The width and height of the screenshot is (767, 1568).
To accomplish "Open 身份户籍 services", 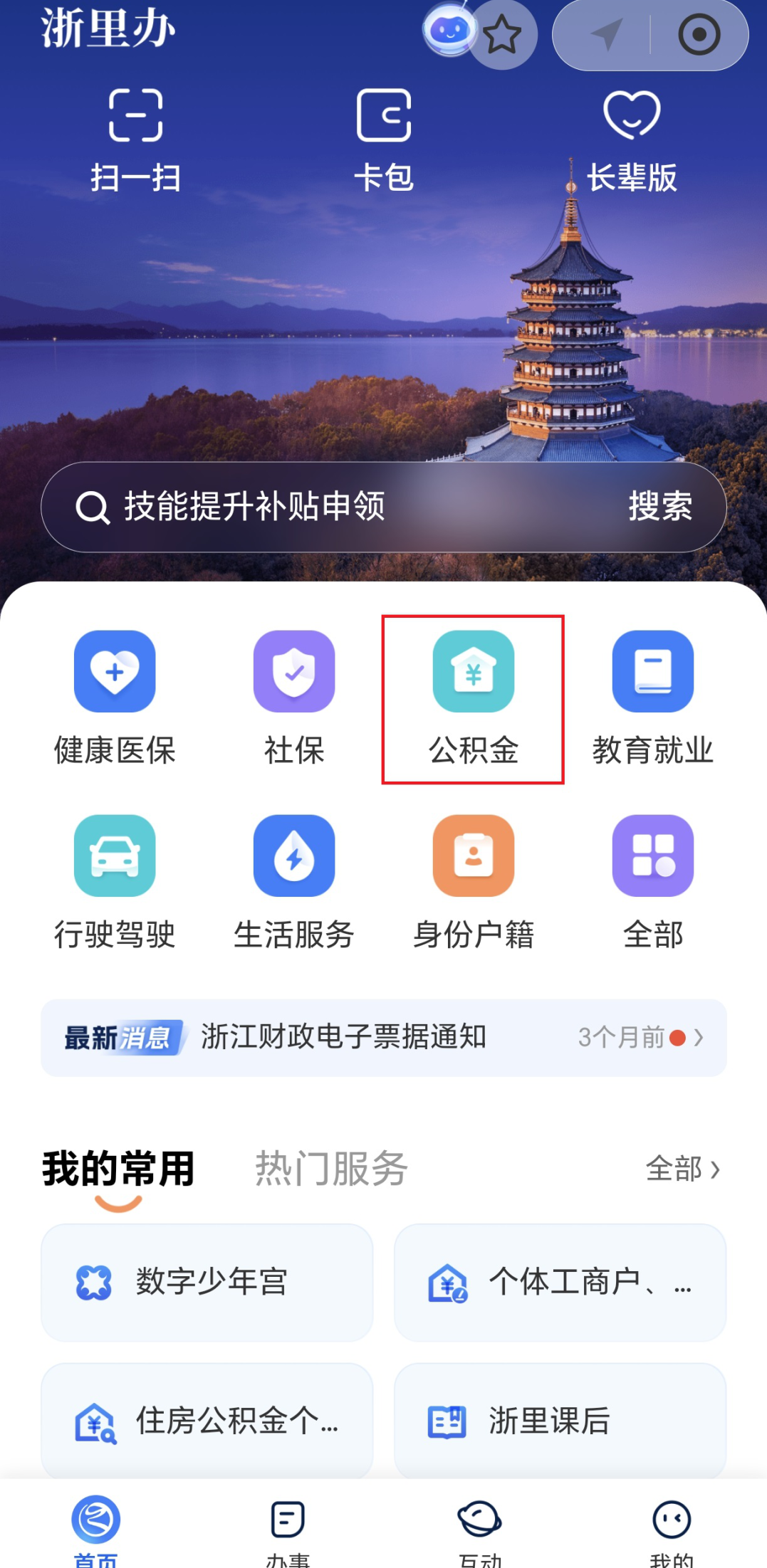I will tap(474, 883).
